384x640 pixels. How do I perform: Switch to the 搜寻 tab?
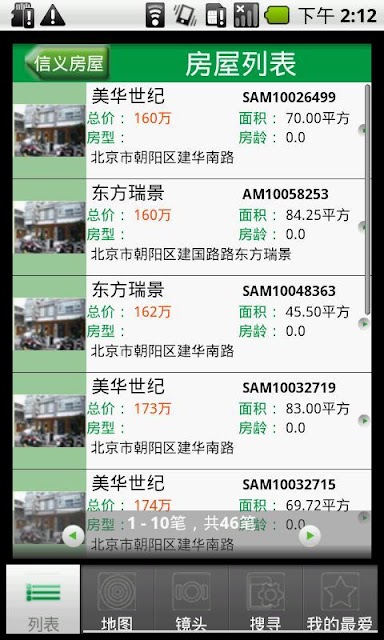pyautogui.click(x=266, y=598)
